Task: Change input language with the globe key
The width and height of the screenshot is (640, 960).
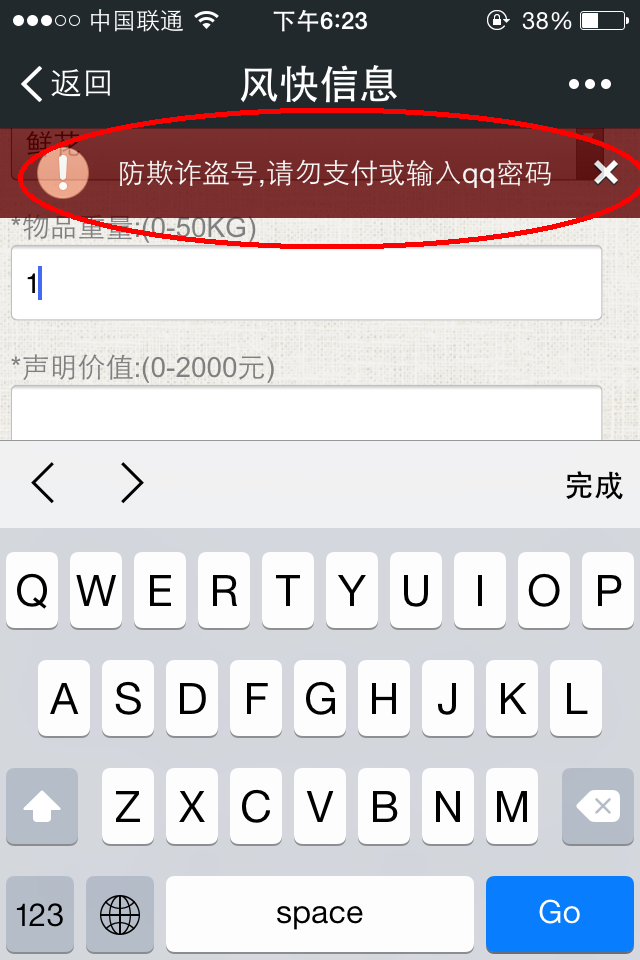Action: [x=120, y=914]
